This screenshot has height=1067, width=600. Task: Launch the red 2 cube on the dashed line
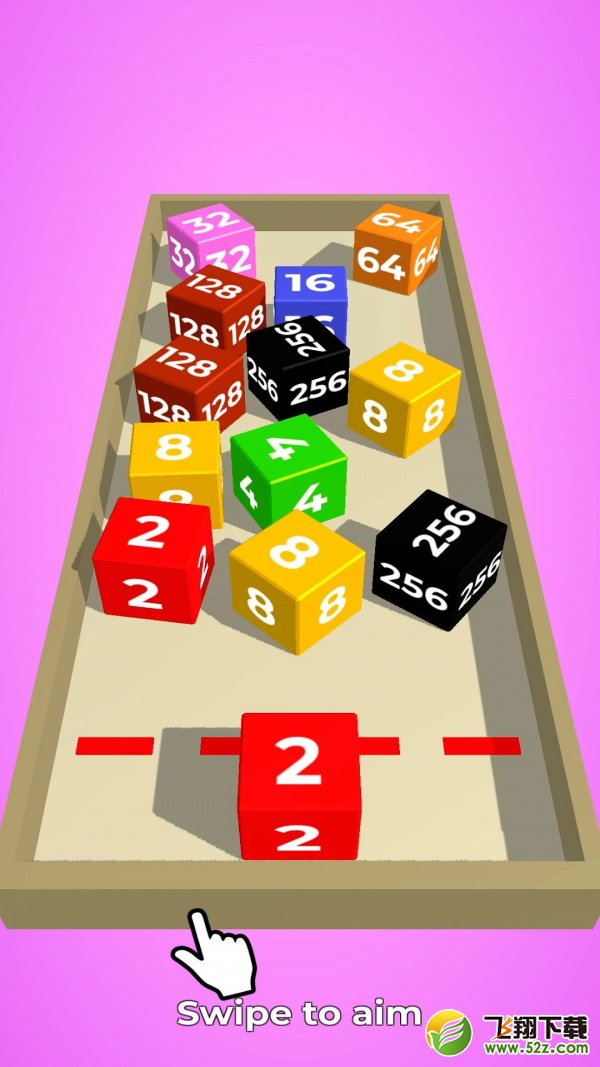coord(299,786)
